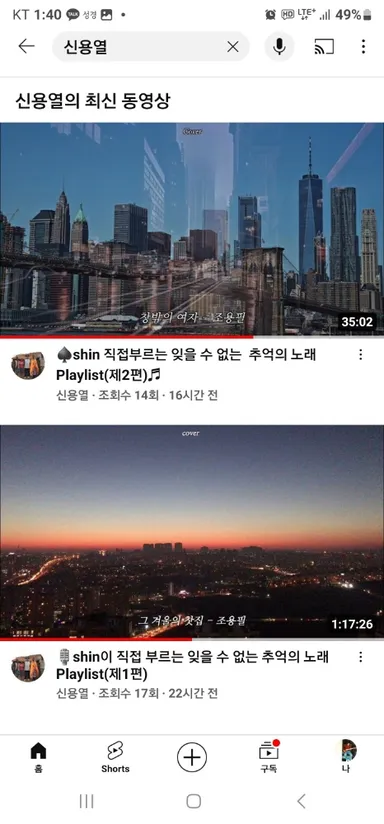Clear the search text with the X
The image size is (384, 824).
(x=233, y=47)
